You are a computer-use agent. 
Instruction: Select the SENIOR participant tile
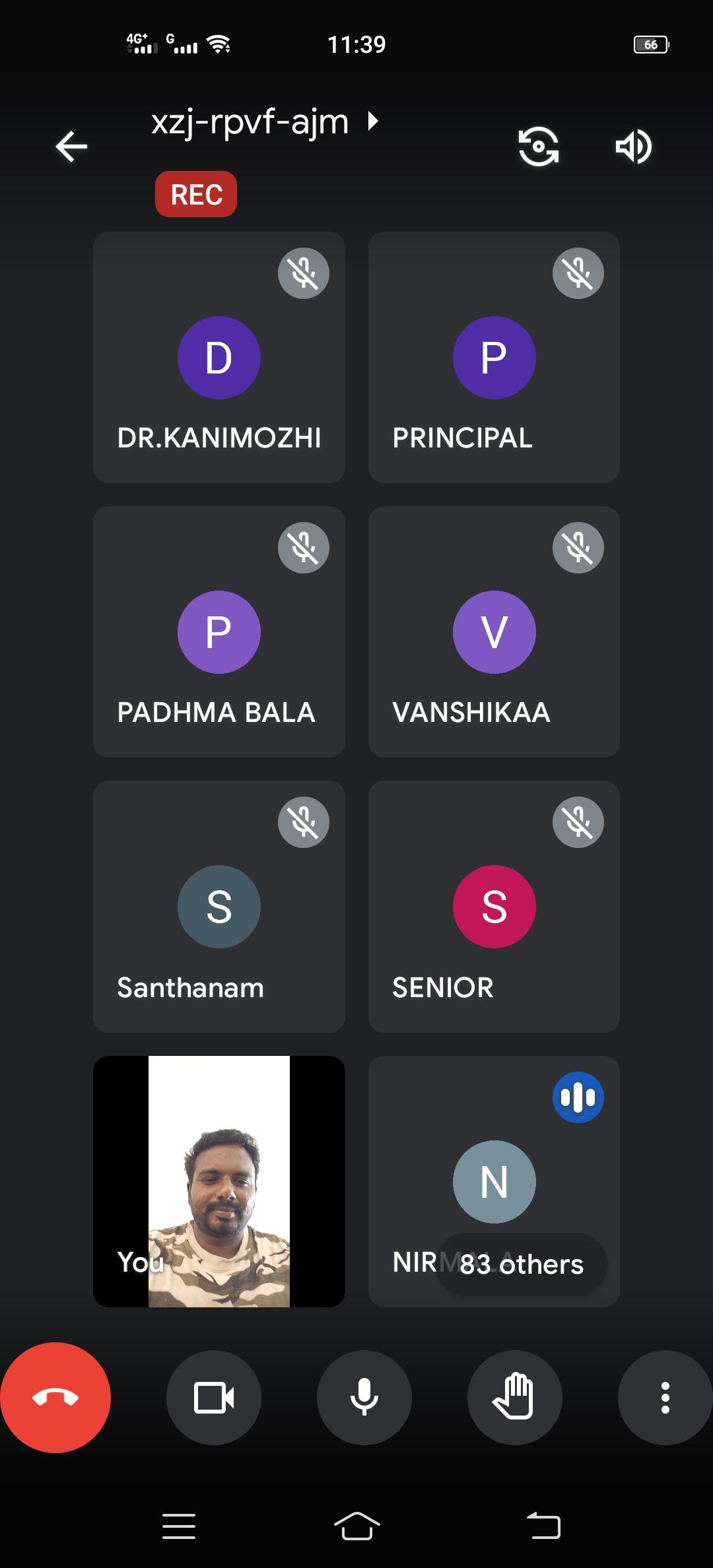tap(494, 906)
